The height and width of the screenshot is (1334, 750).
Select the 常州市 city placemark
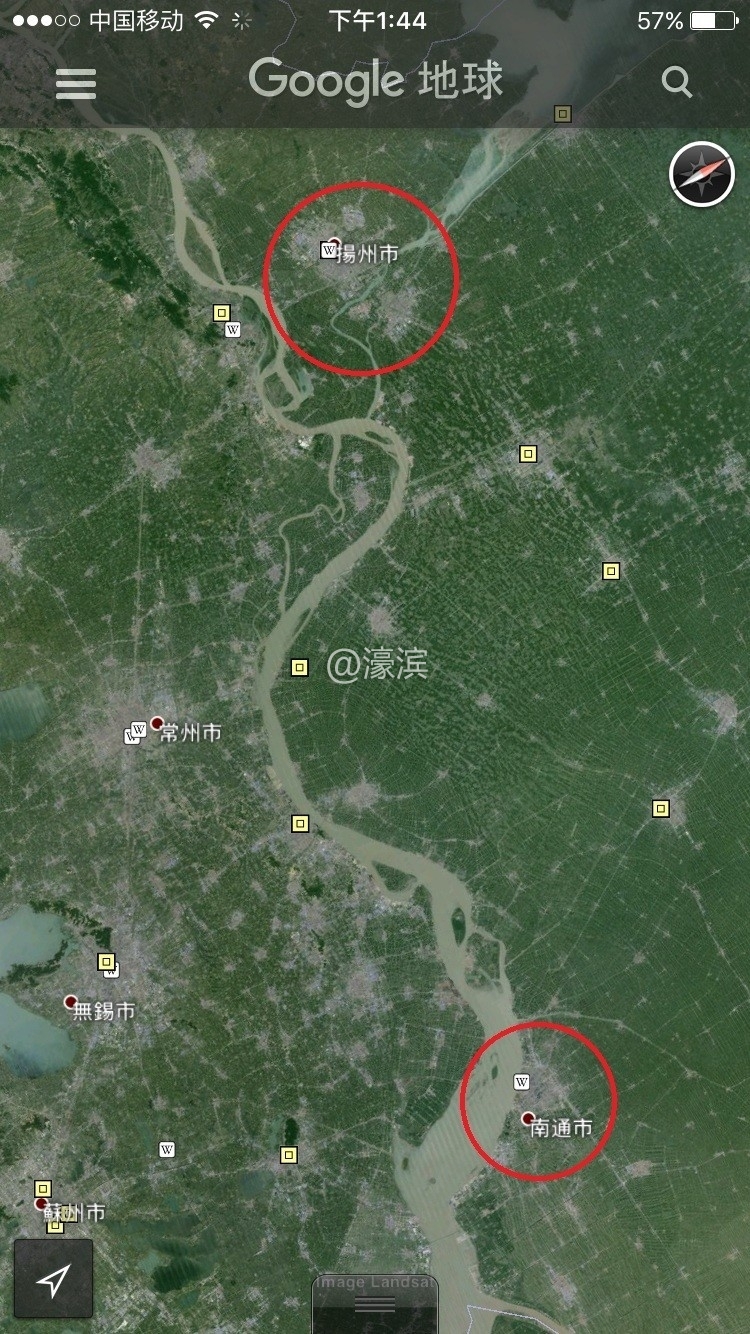pyautogui.click(x=157, y=722)
